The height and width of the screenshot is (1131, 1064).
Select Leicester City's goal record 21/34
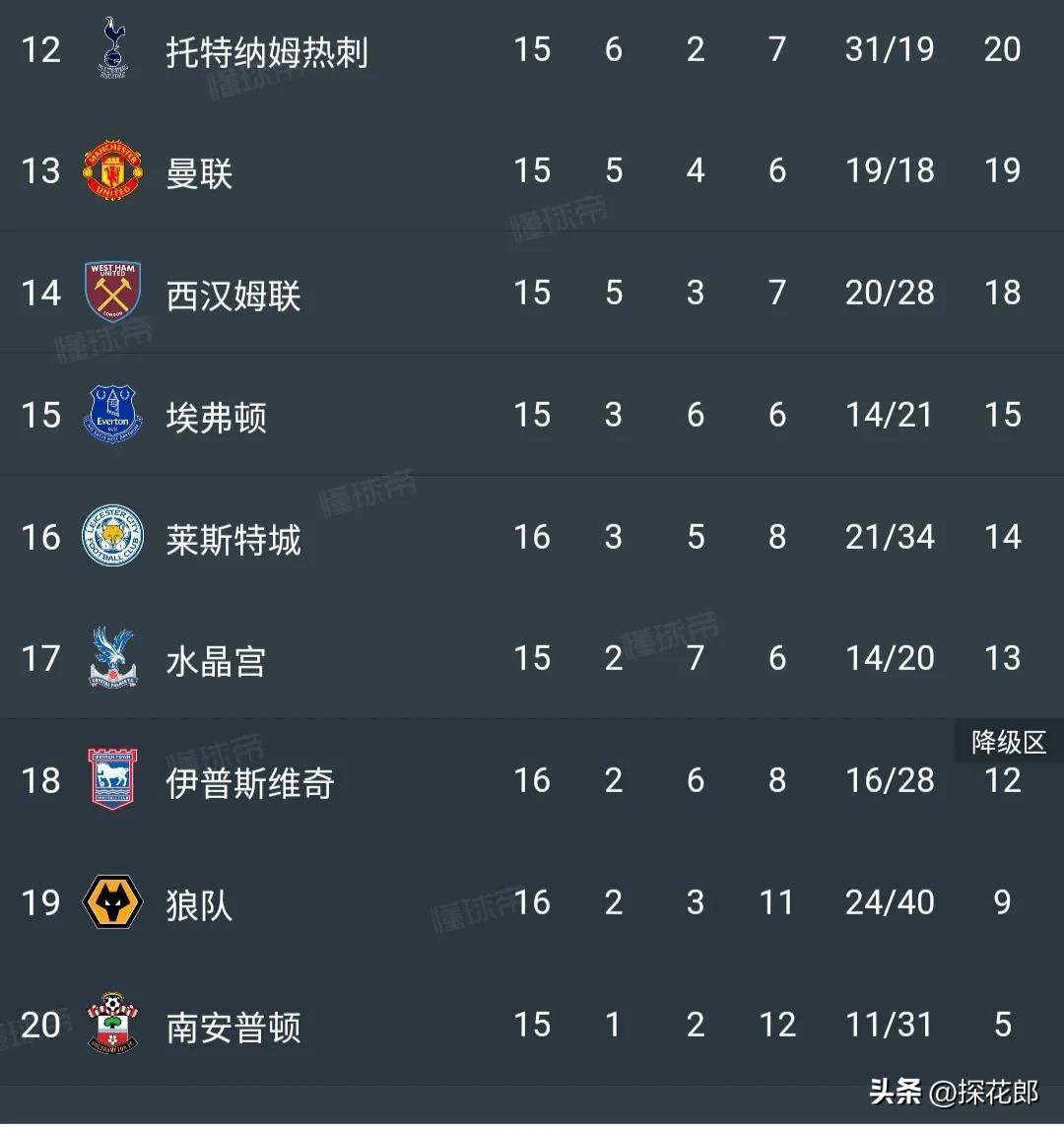coord(890,537)
